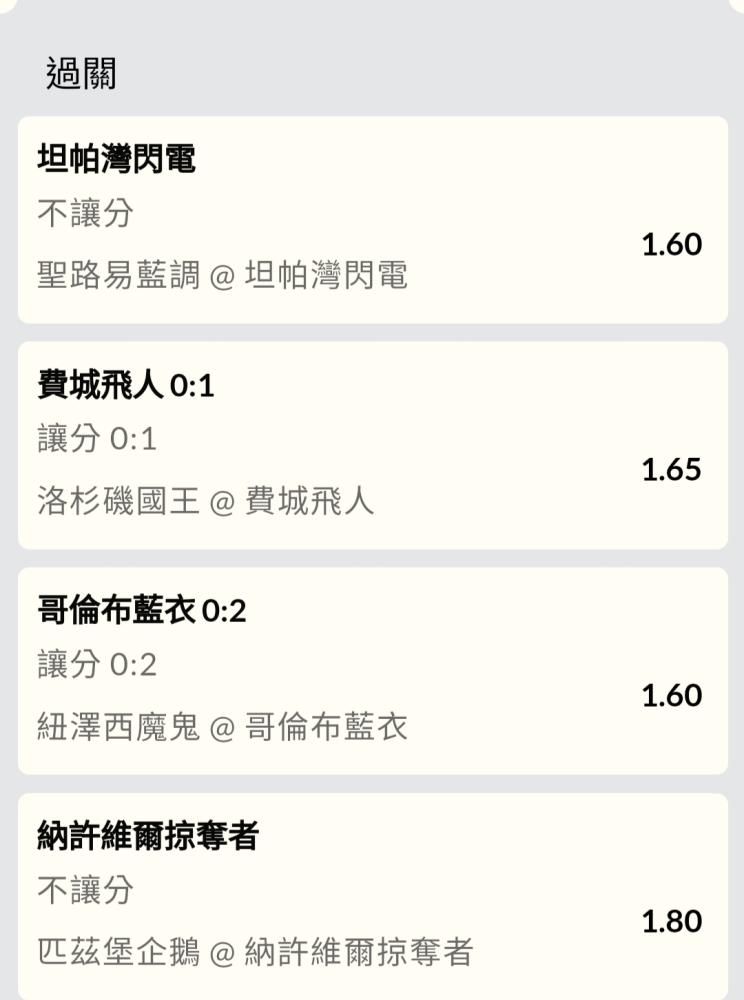The image size is (744, 1000).
Task: Select the 費城飛人 0:1 handicap card
Action: 372,445
